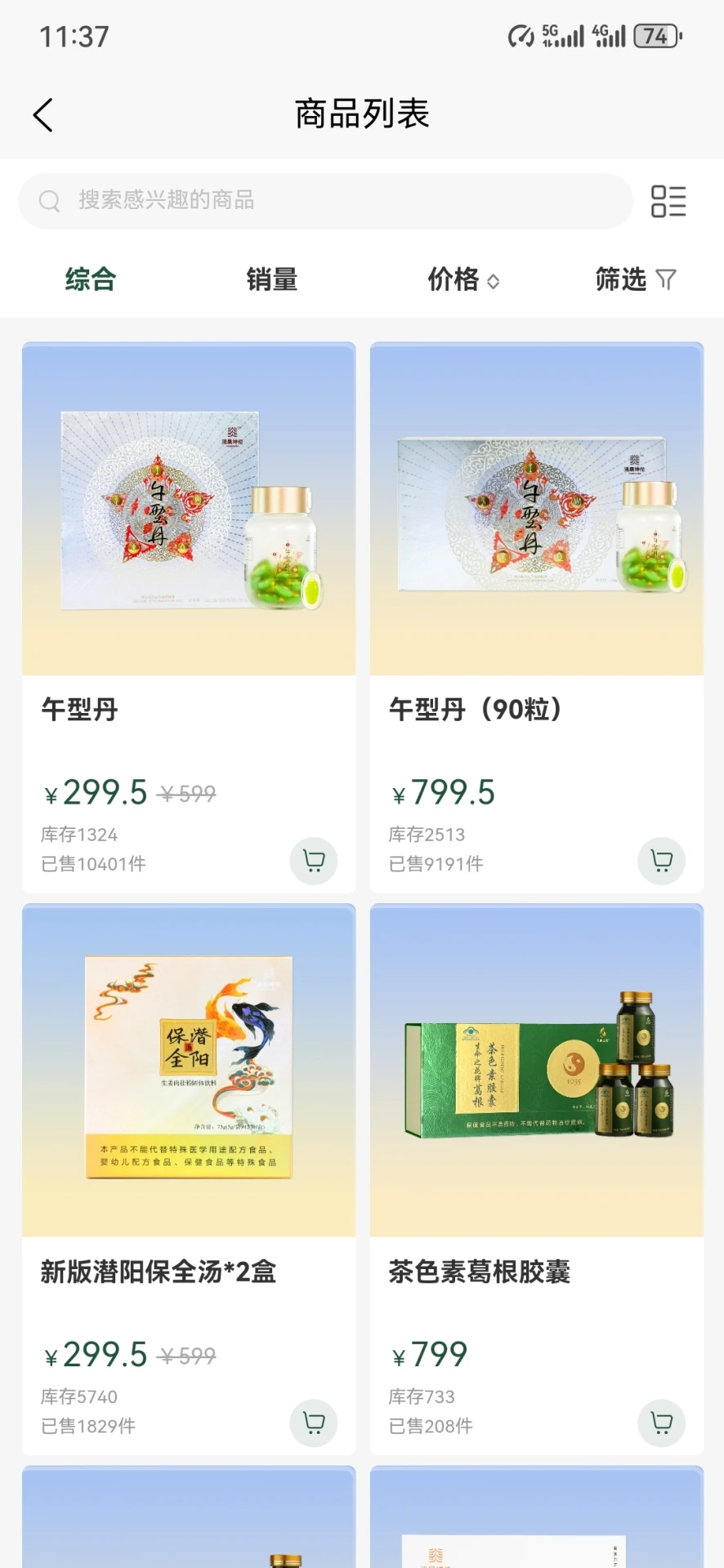The width and height of the screenshot is (724, 1568).
Task: Tap the search input field
Action: click(327, 200)
